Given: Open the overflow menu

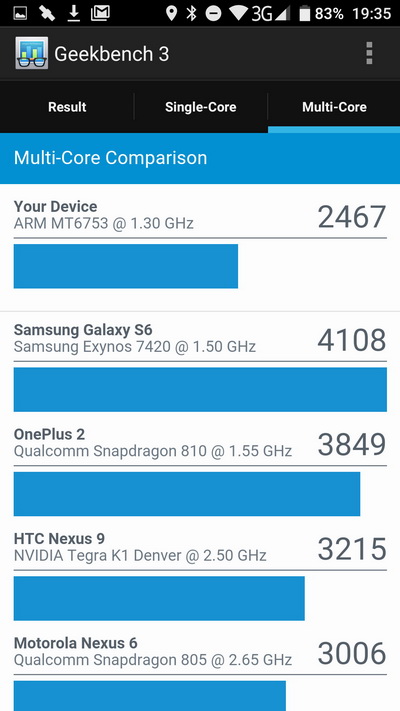Looking at the screenshot, I should coord(369,54).
